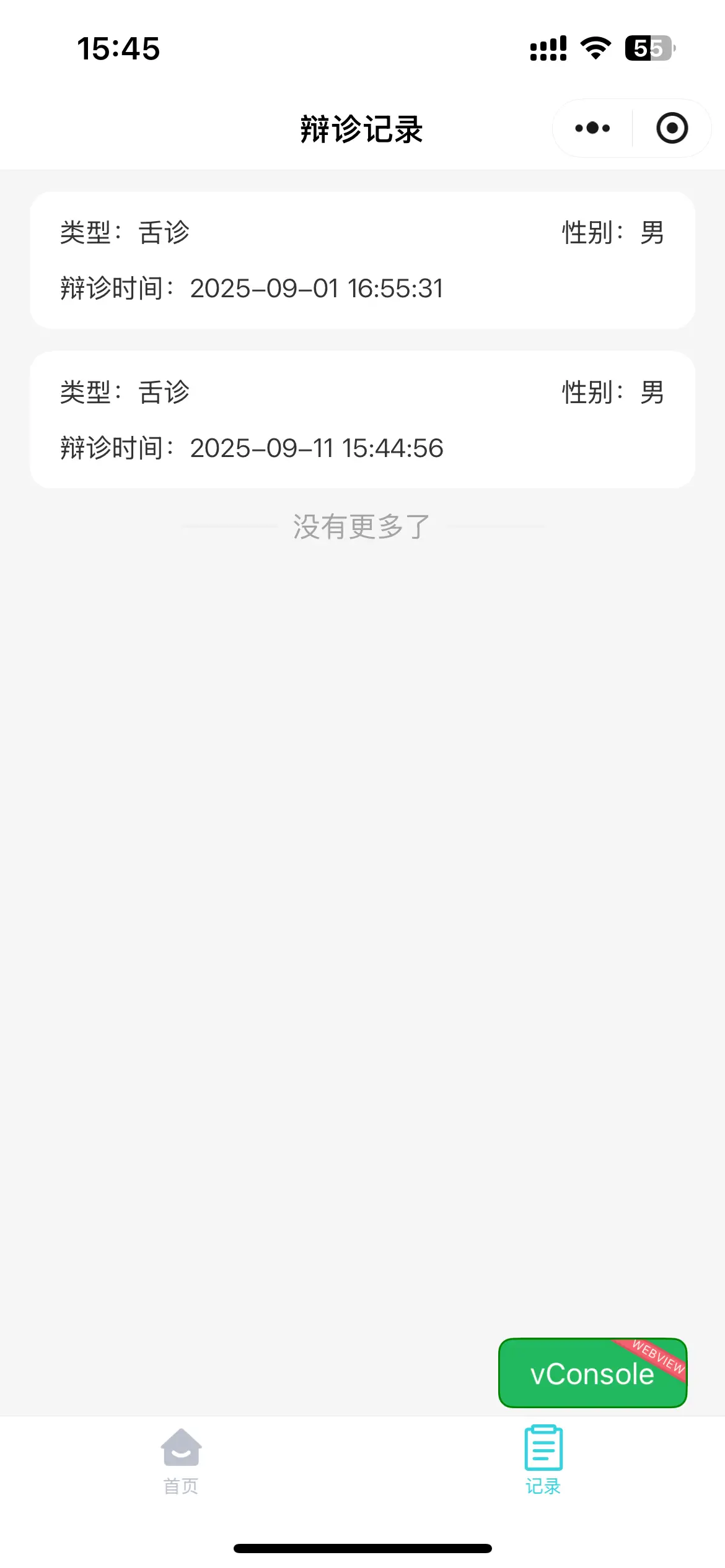725x1568 pixels.
Task: Select the 记录 tab
Action: [x=543, y=1460]
